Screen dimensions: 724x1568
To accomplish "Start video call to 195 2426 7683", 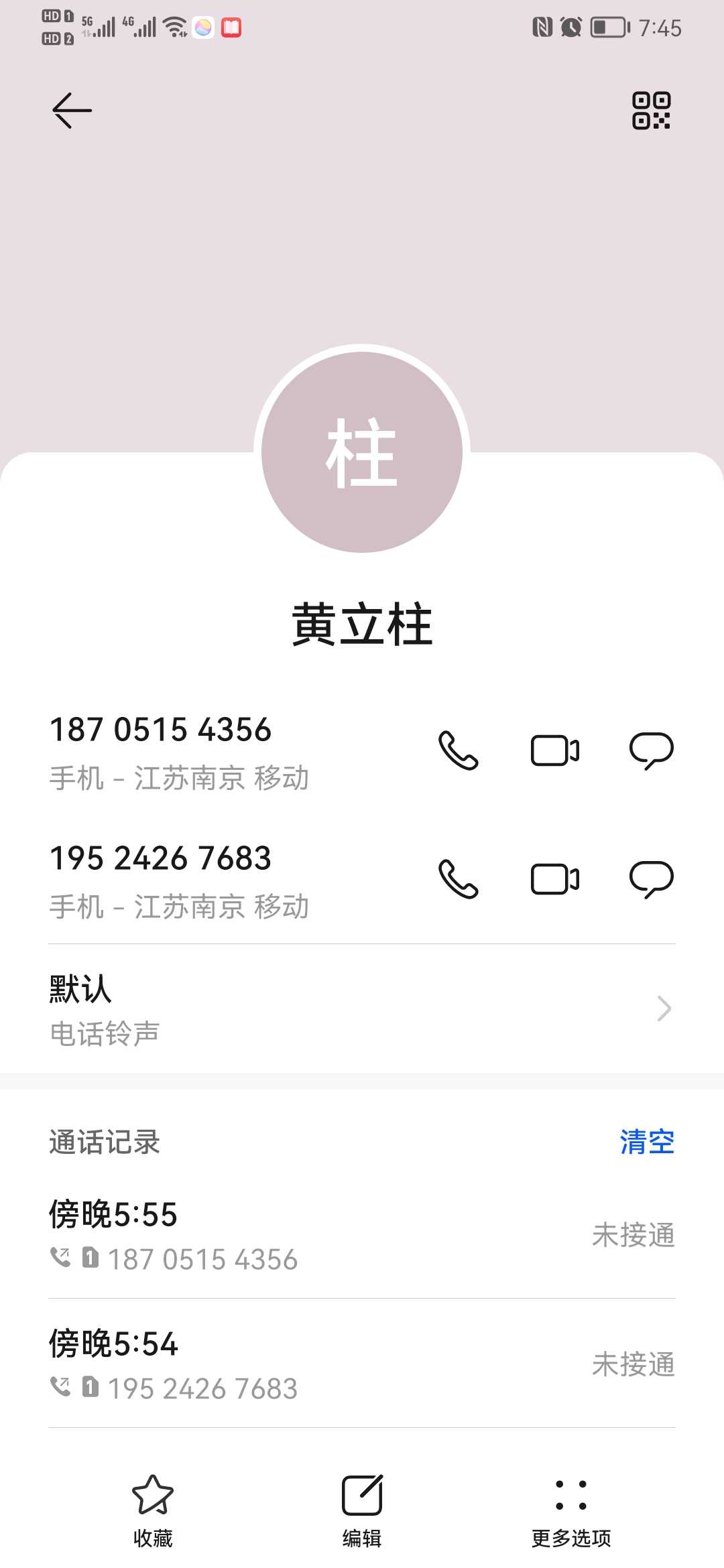I will click(x=554, y=879).
